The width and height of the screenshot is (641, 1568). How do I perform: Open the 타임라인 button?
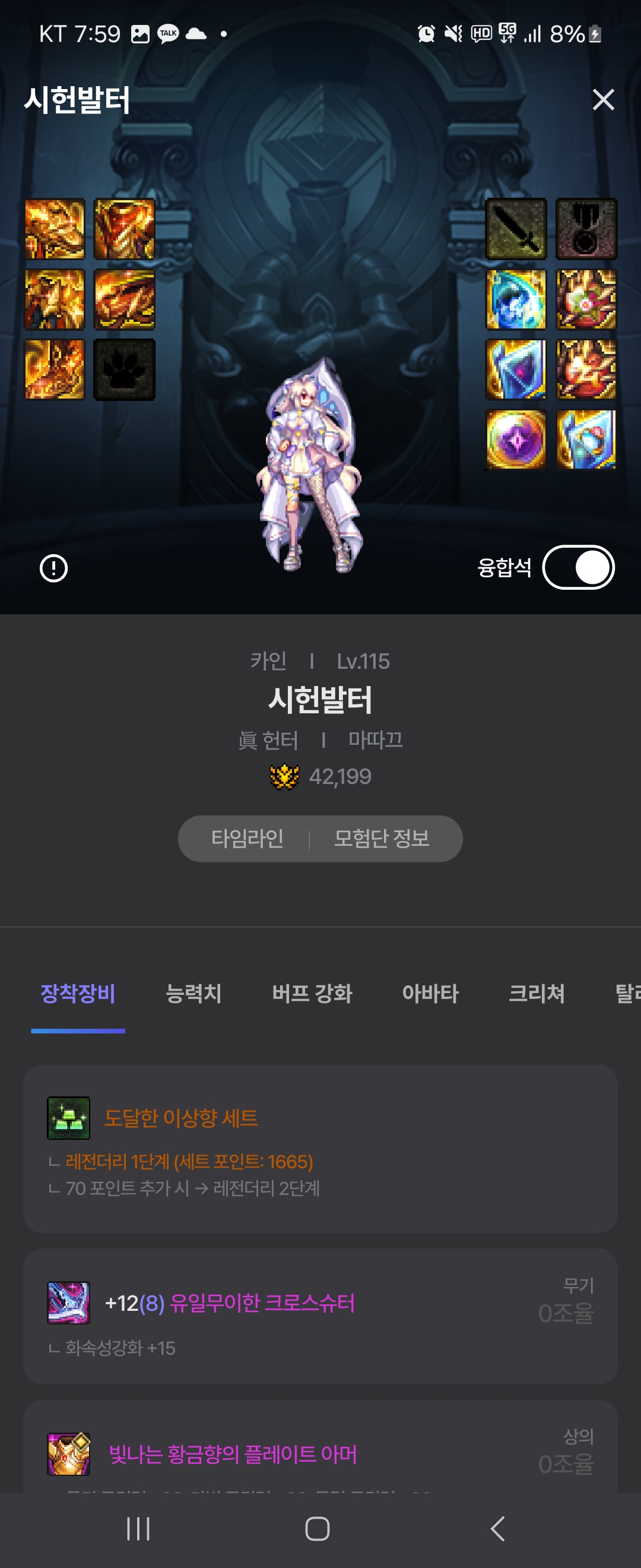pyautogui.click(x=247, y=838)
